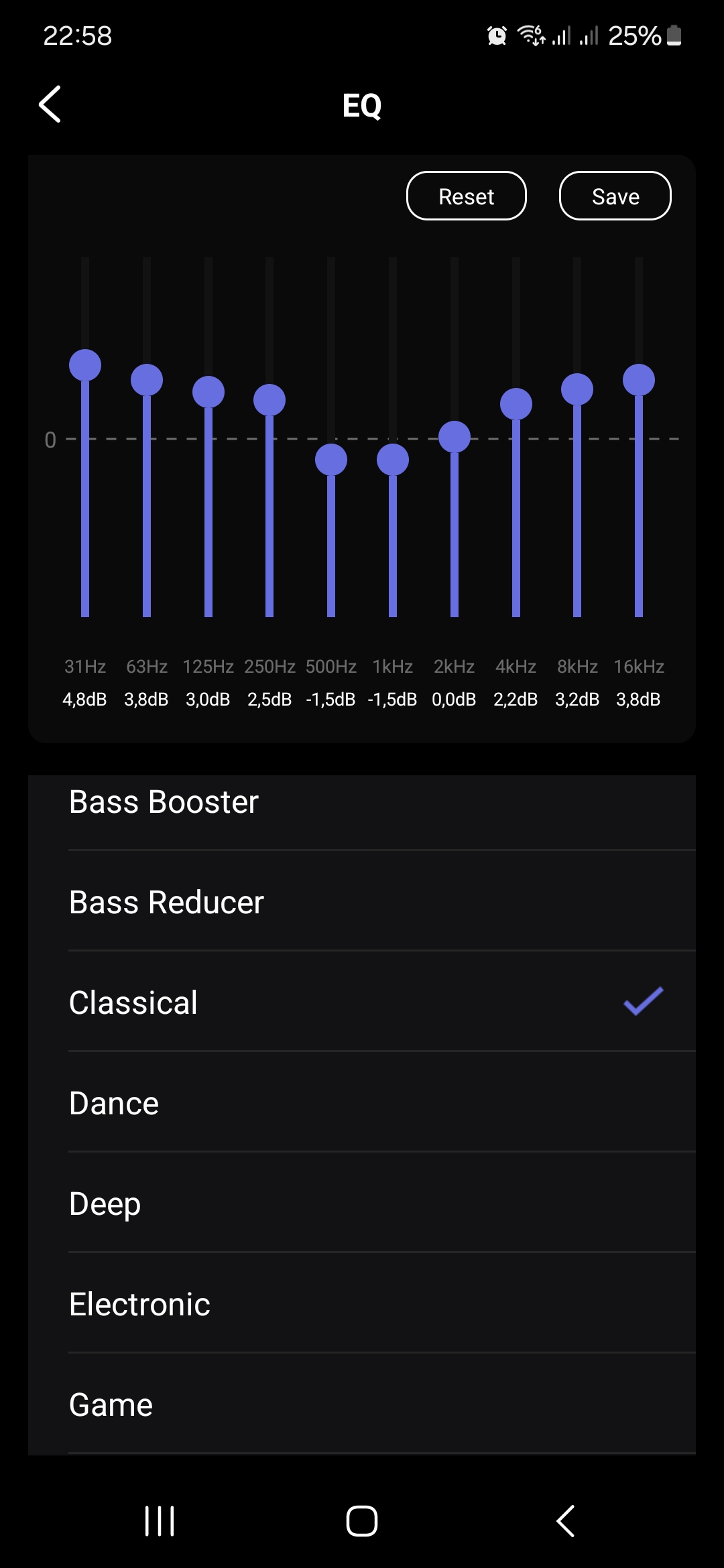
Task: Choose the Bass Reducer preset
Action: tap(362, 901)
